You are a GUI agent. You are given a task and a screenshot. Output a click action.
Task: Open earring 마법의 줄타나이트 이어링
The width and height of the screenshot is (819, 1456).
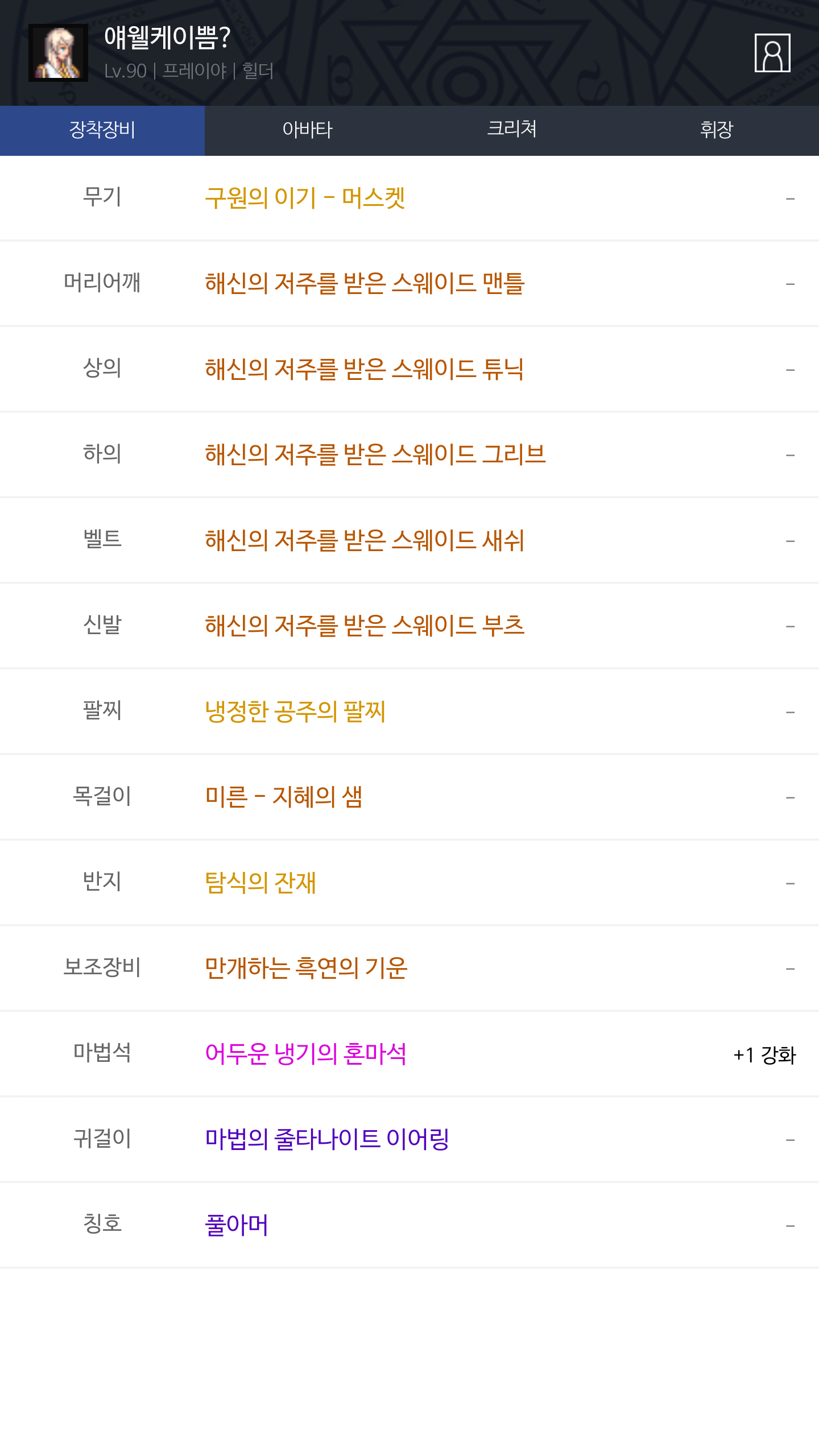327,1139
